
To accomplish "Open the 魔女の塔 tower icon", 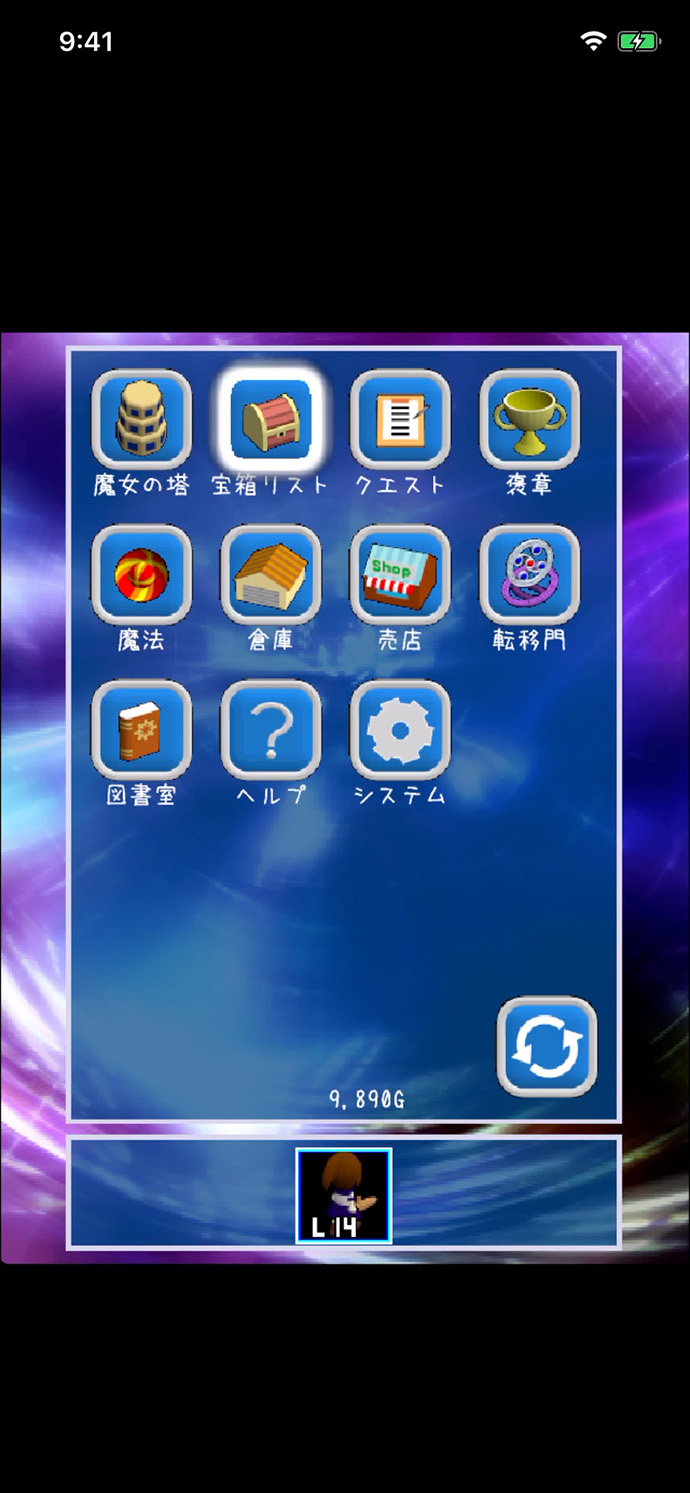I will tap(141, 419).
